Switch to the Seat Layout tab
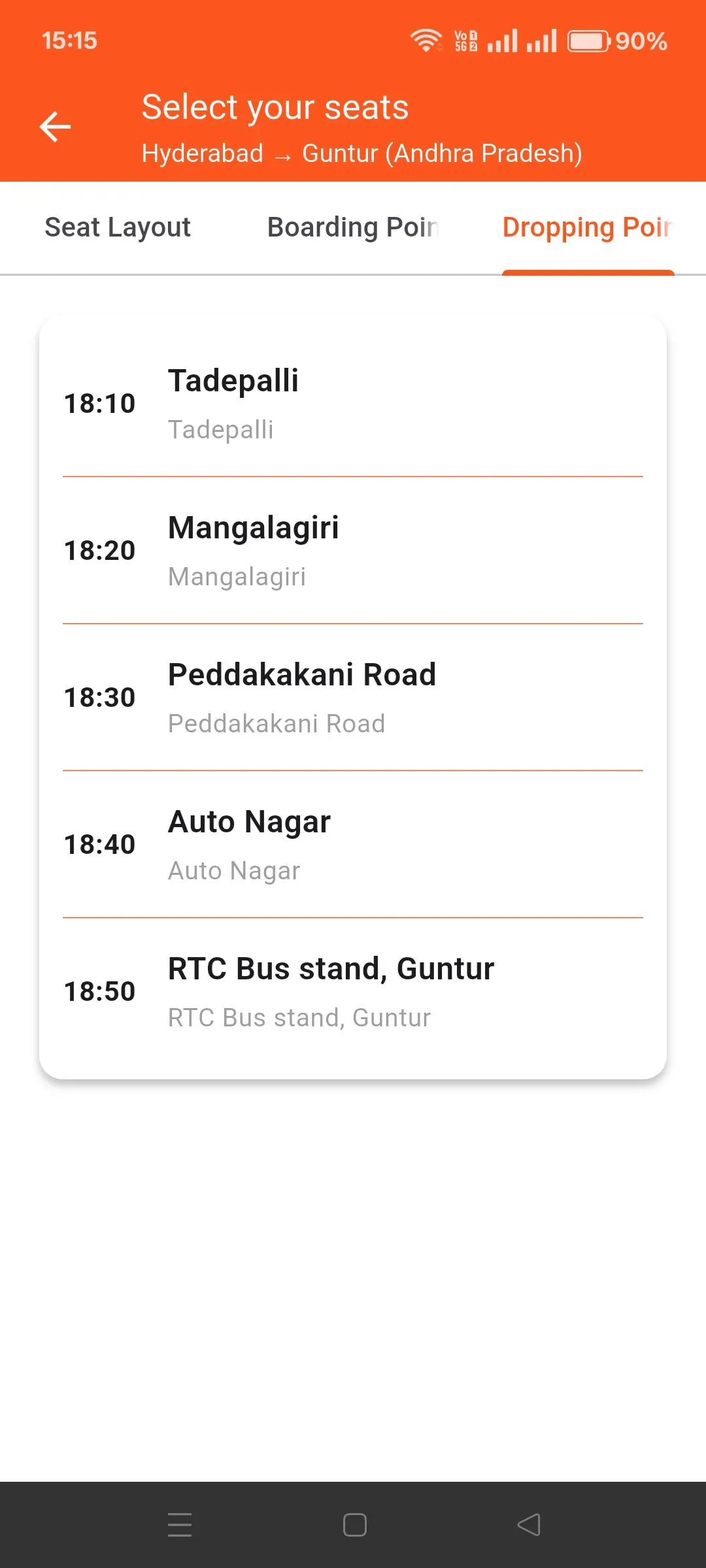Viewport: 706px width, 1568px height. pyautogui.click(x=118, y=227)
